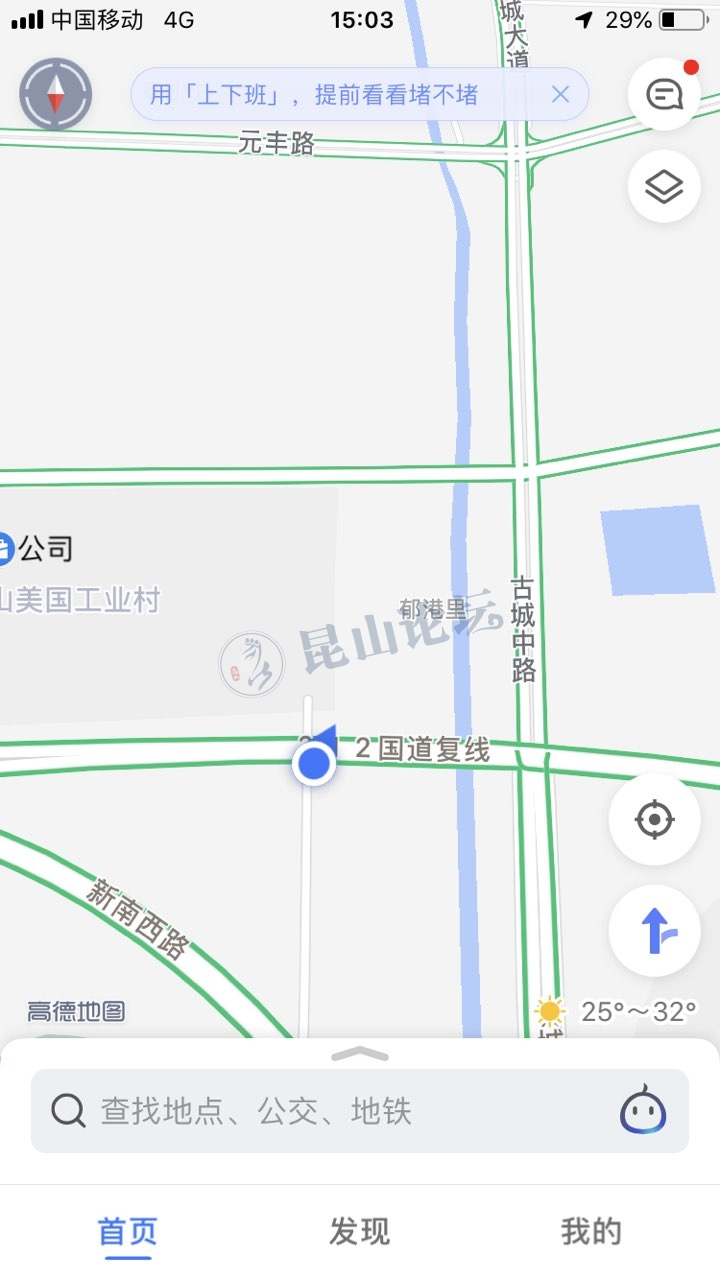Open the 上下班 commute tip
Viewport: 720px width, 1280px height.
point(313,95)
